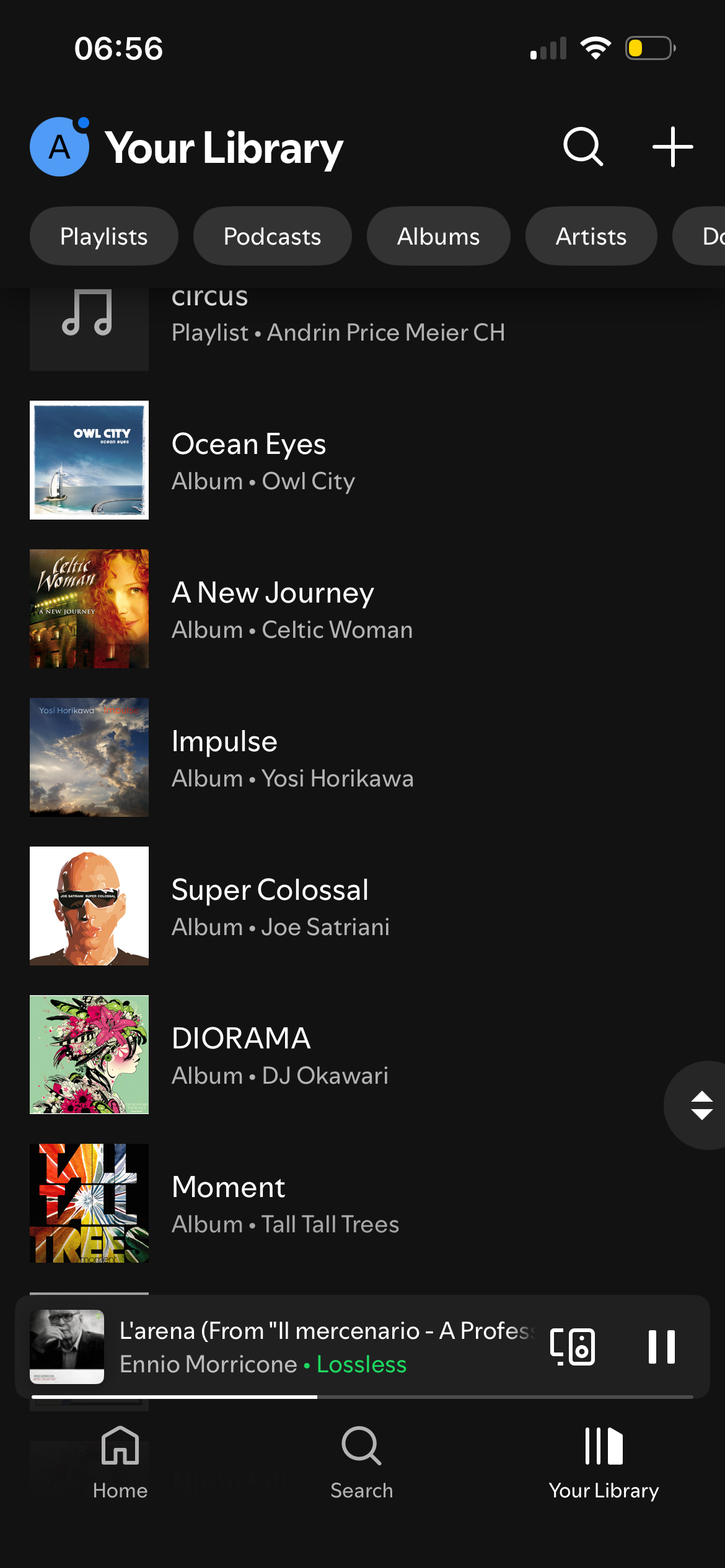
Task: Pause the current song
Action: [x=661, y=1346]
